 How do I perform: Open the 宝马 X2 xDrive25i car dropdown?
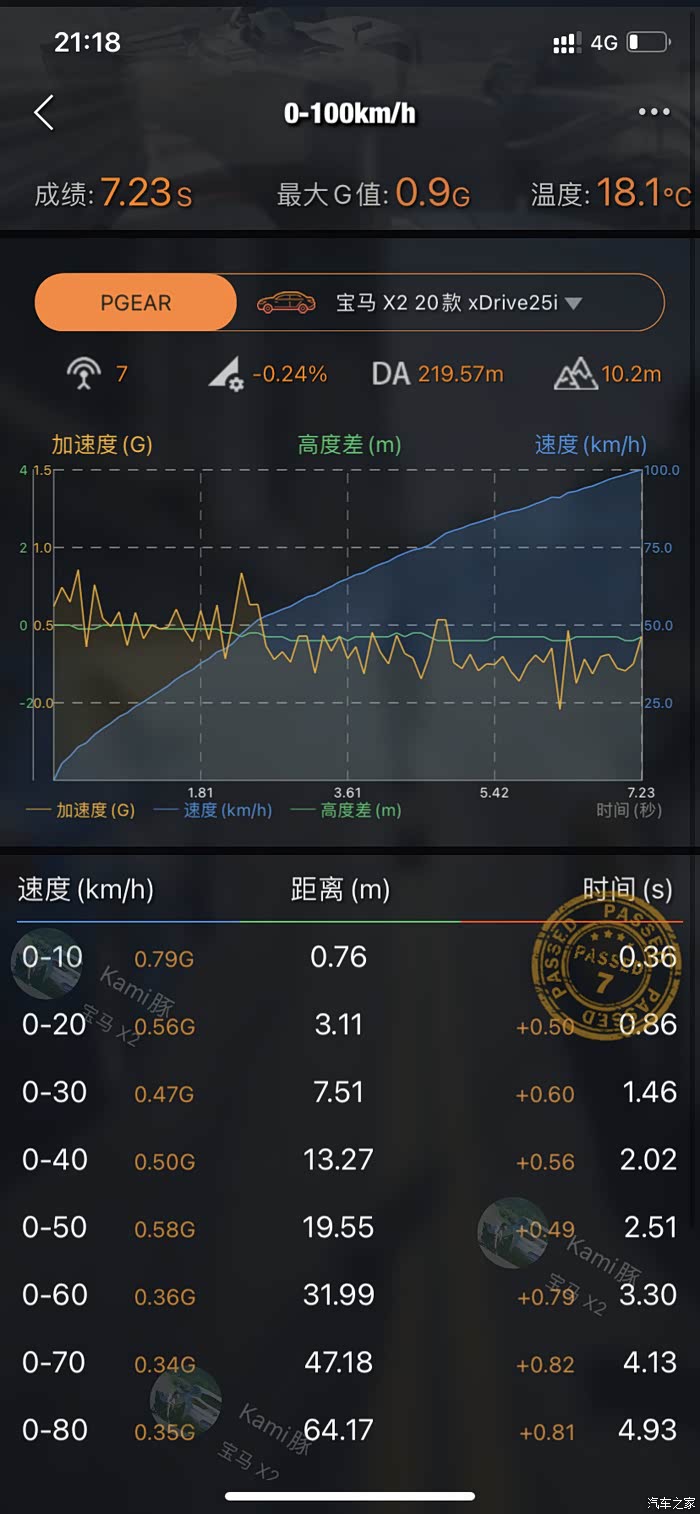click(x=450, y=302)
